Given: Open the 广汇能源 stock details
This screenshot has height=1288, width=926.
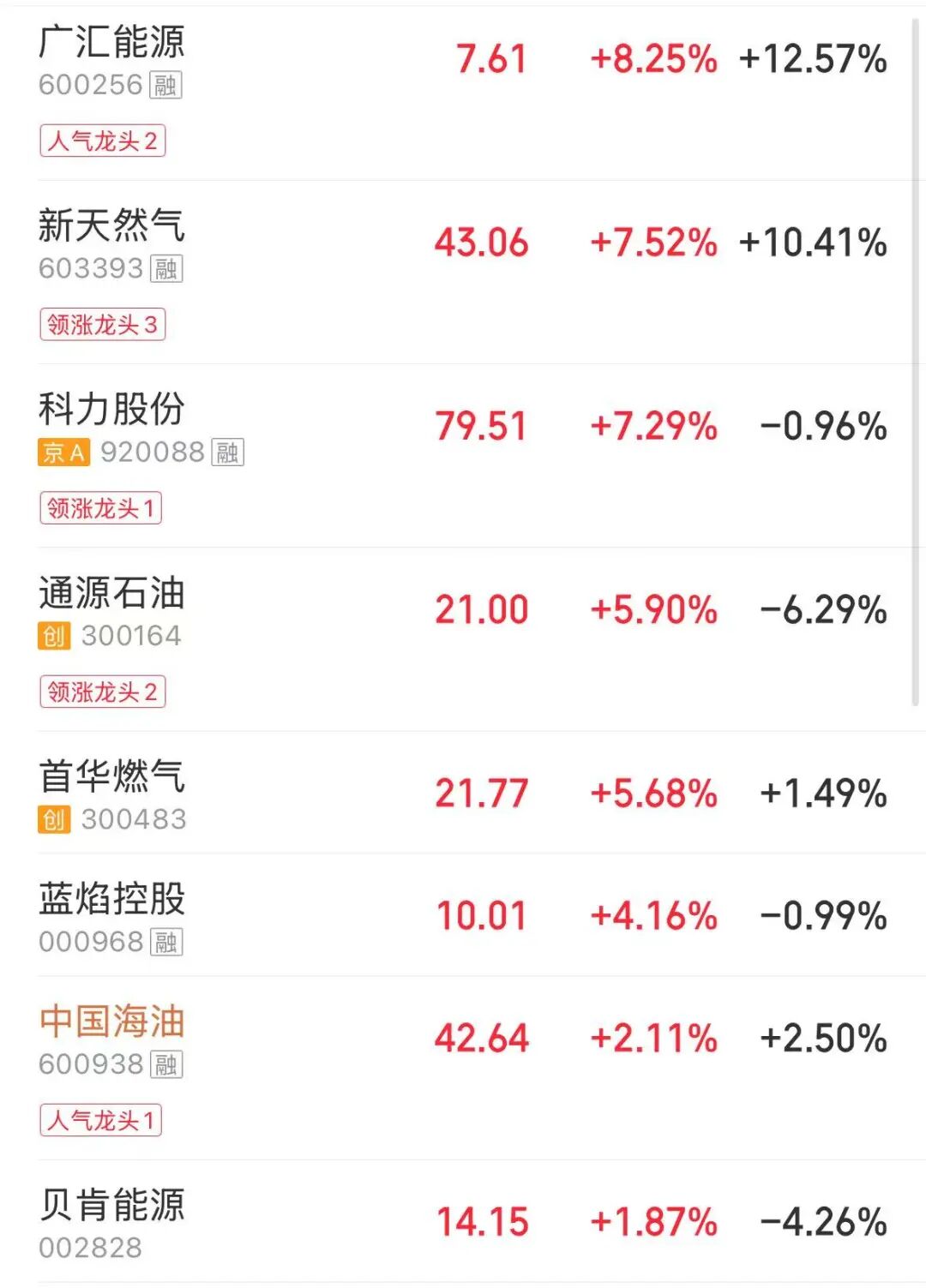Looking at the screenshot, I should [111, 43].
